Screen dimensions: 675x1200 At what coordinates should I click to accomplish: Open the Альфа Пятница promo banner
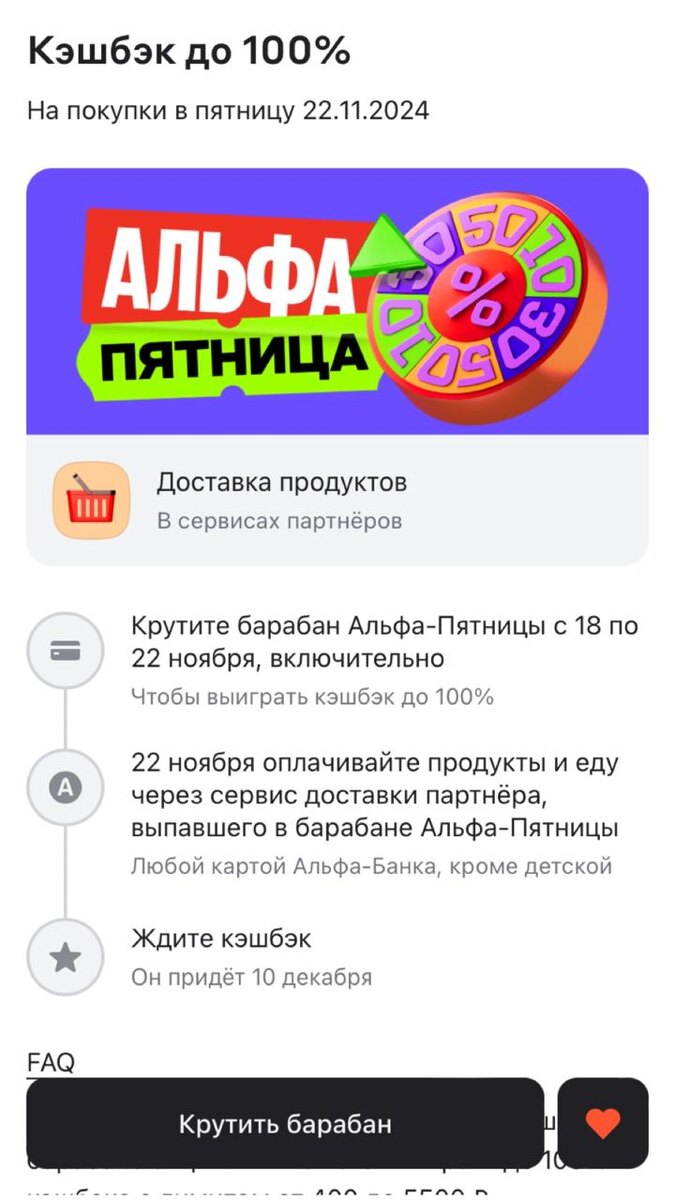(x=337, y=301)
